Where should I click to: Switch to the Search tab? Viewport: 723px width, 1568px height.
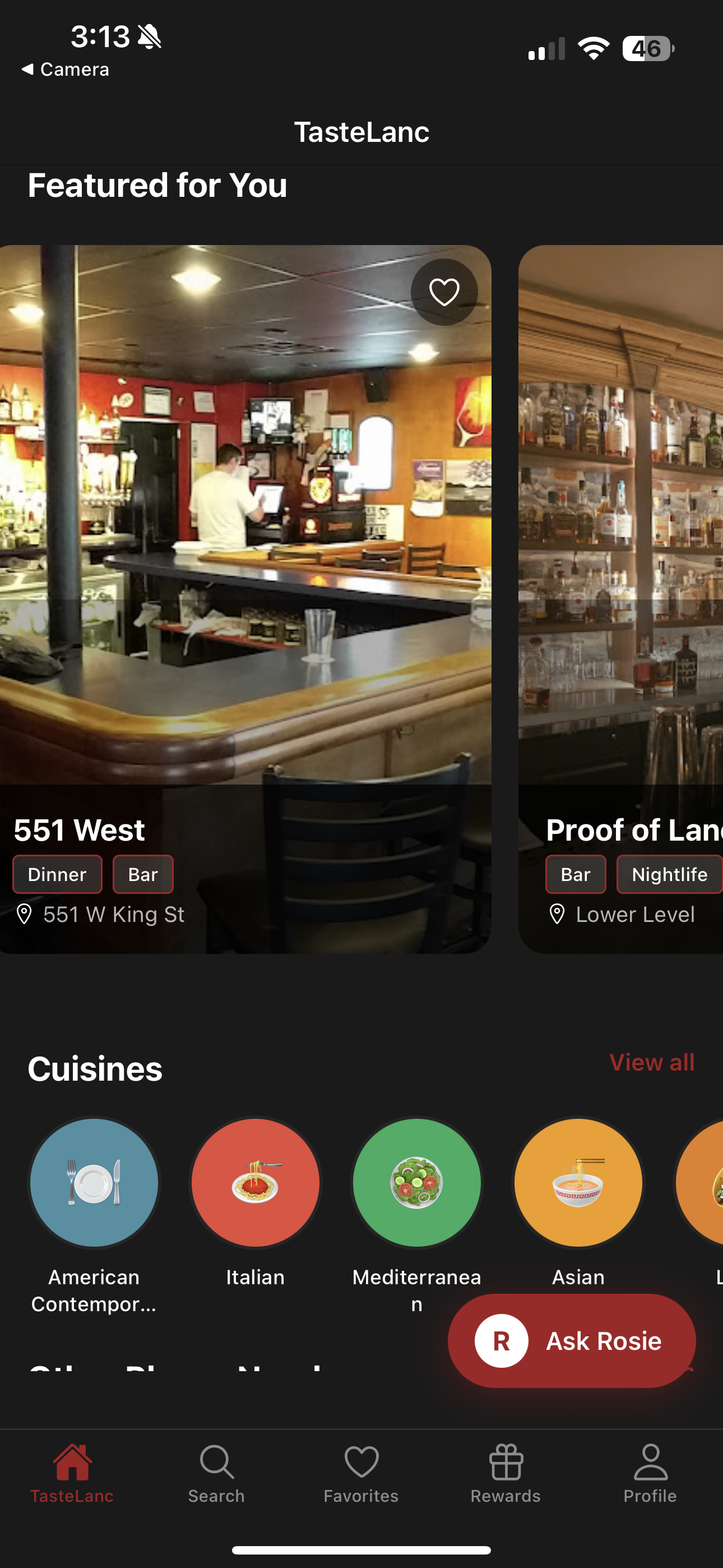click(217, 1473)
